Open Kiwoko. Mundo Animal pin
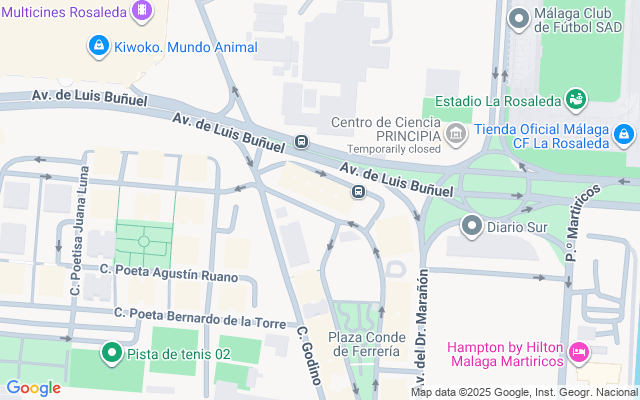The image size is (640, 400). (98, 46)
